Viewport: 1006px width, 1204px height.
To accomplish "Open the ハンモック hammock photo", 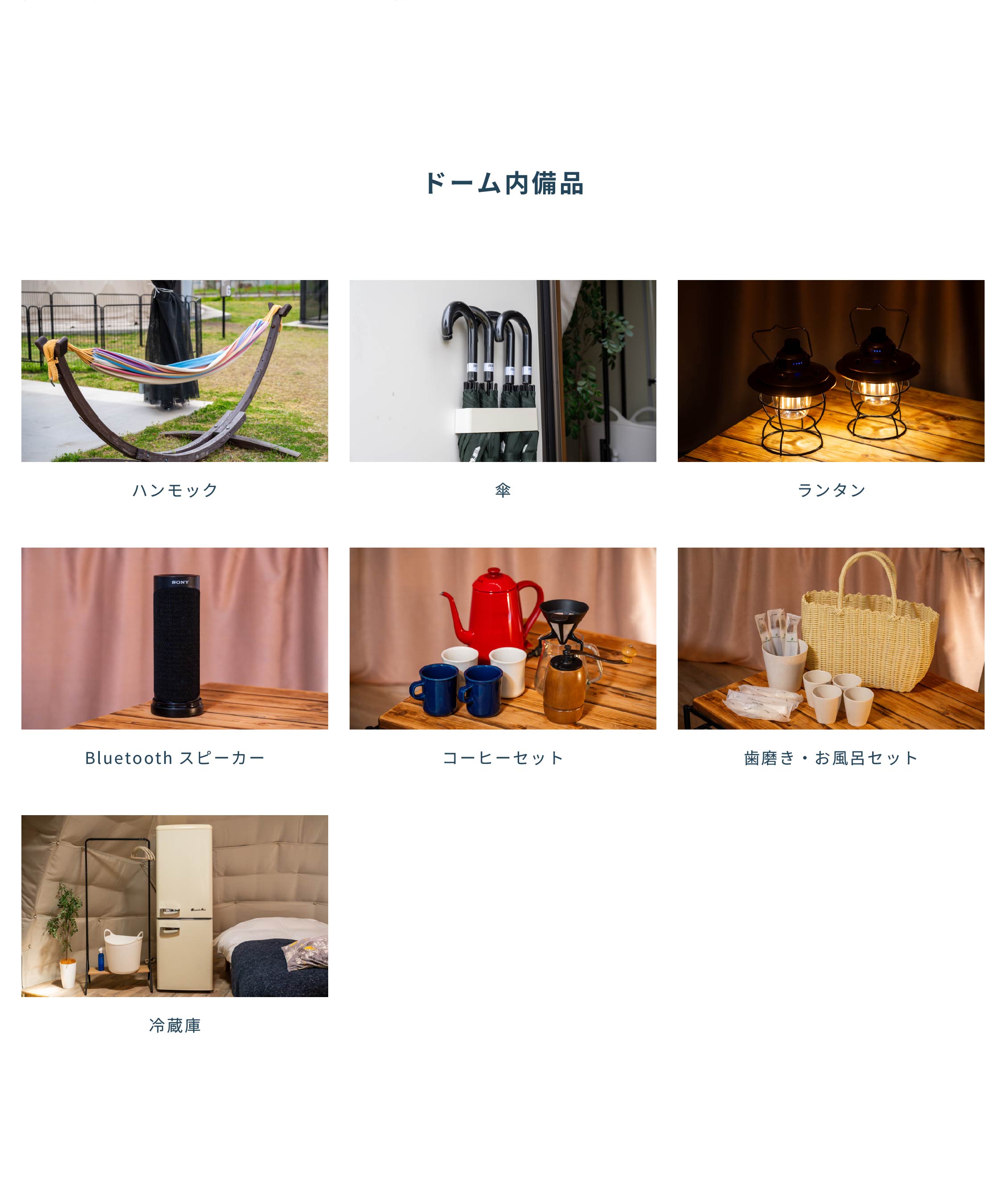I will [x=174, y=371].
